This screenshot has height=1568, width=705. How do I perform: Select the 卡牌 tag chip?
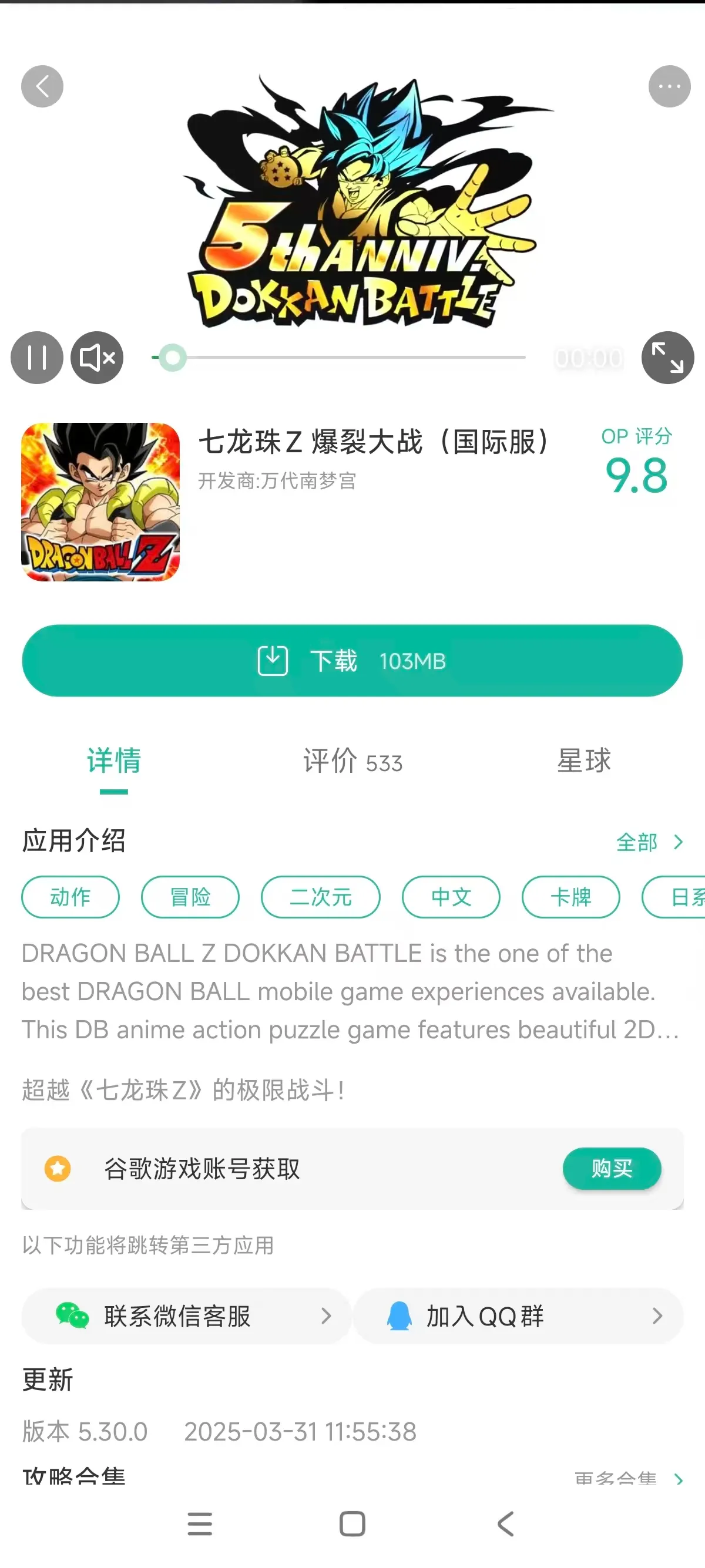(x=570, y=897)
